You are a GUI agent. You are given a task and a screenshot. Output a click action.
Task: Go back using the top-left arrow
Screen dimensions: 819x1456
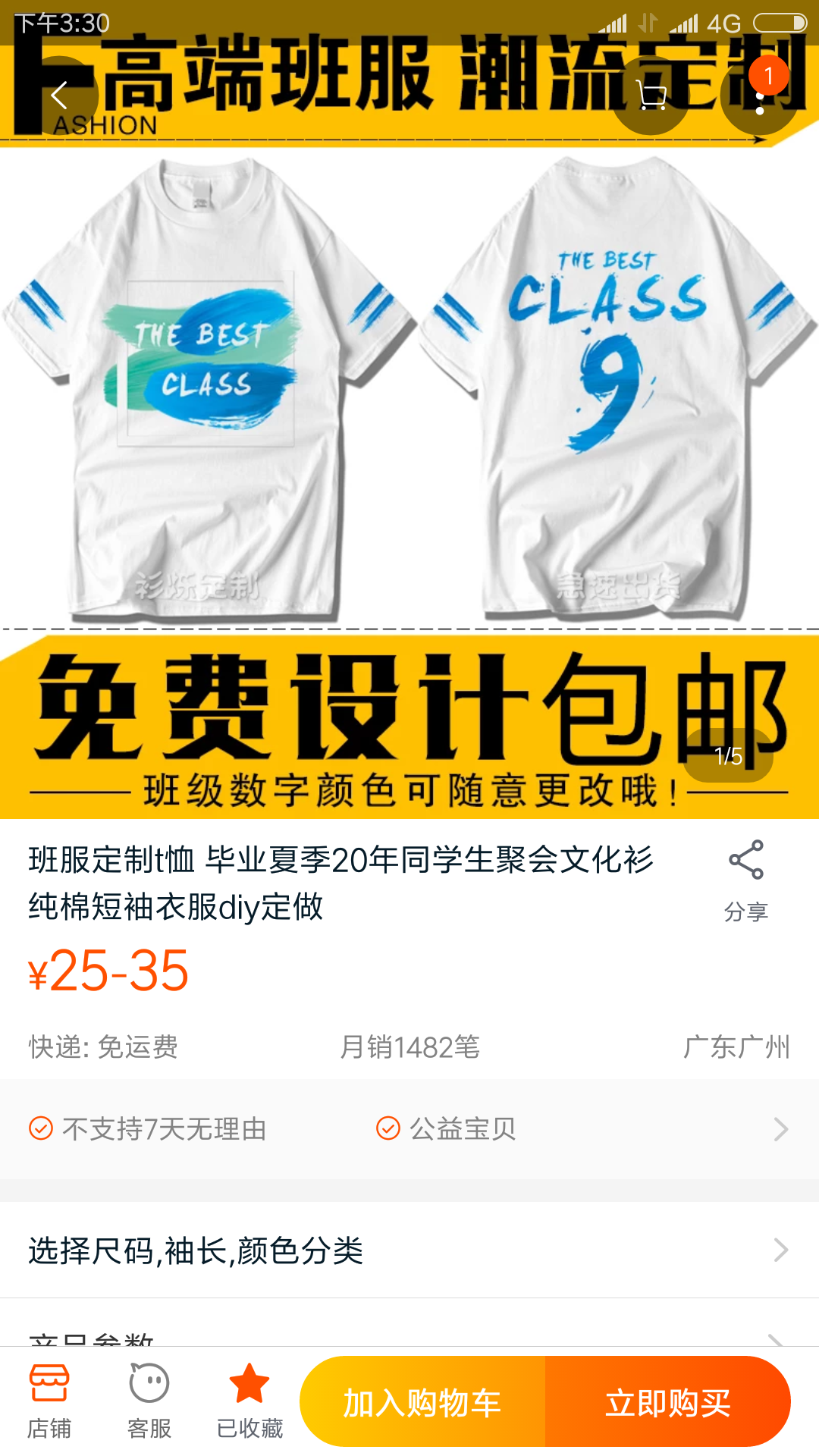click(x=59, y=96)
